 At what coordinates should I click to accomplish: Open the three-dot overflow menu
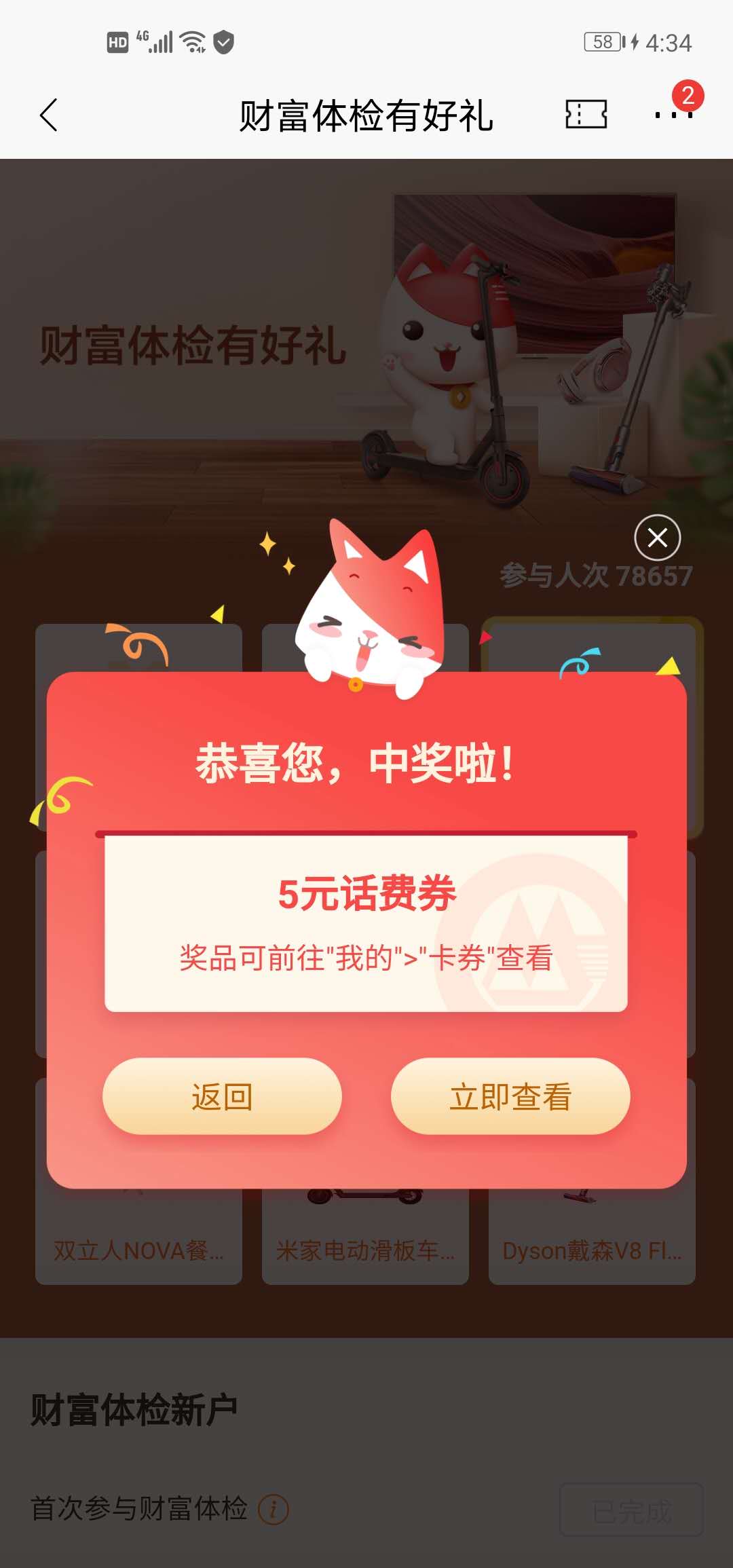tap(673, 114)
